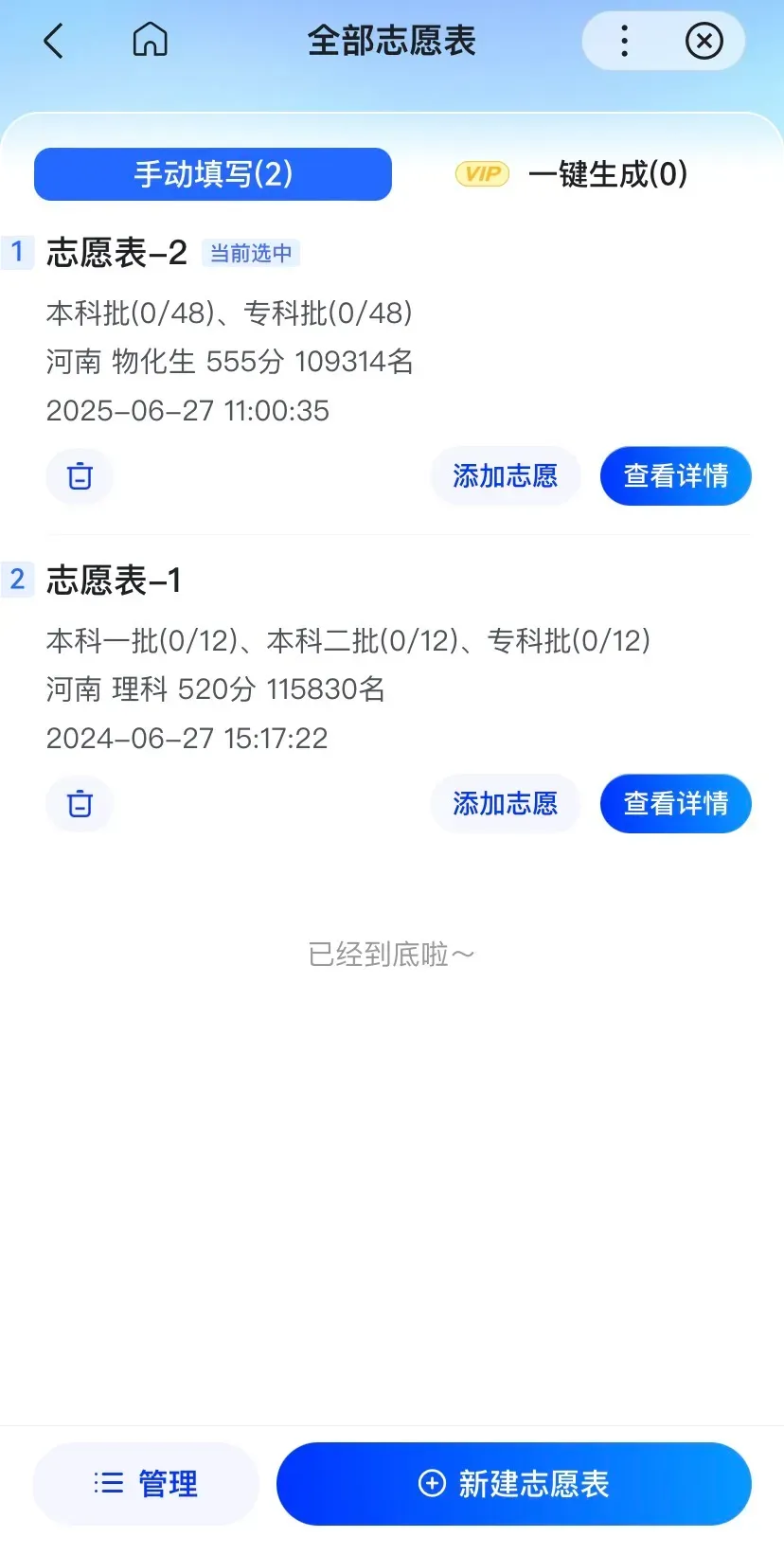Viewport: 784px width, 1555px height.
Task: Delete 志愿表-2 with trash icon
Action: (x=80, y=475)
